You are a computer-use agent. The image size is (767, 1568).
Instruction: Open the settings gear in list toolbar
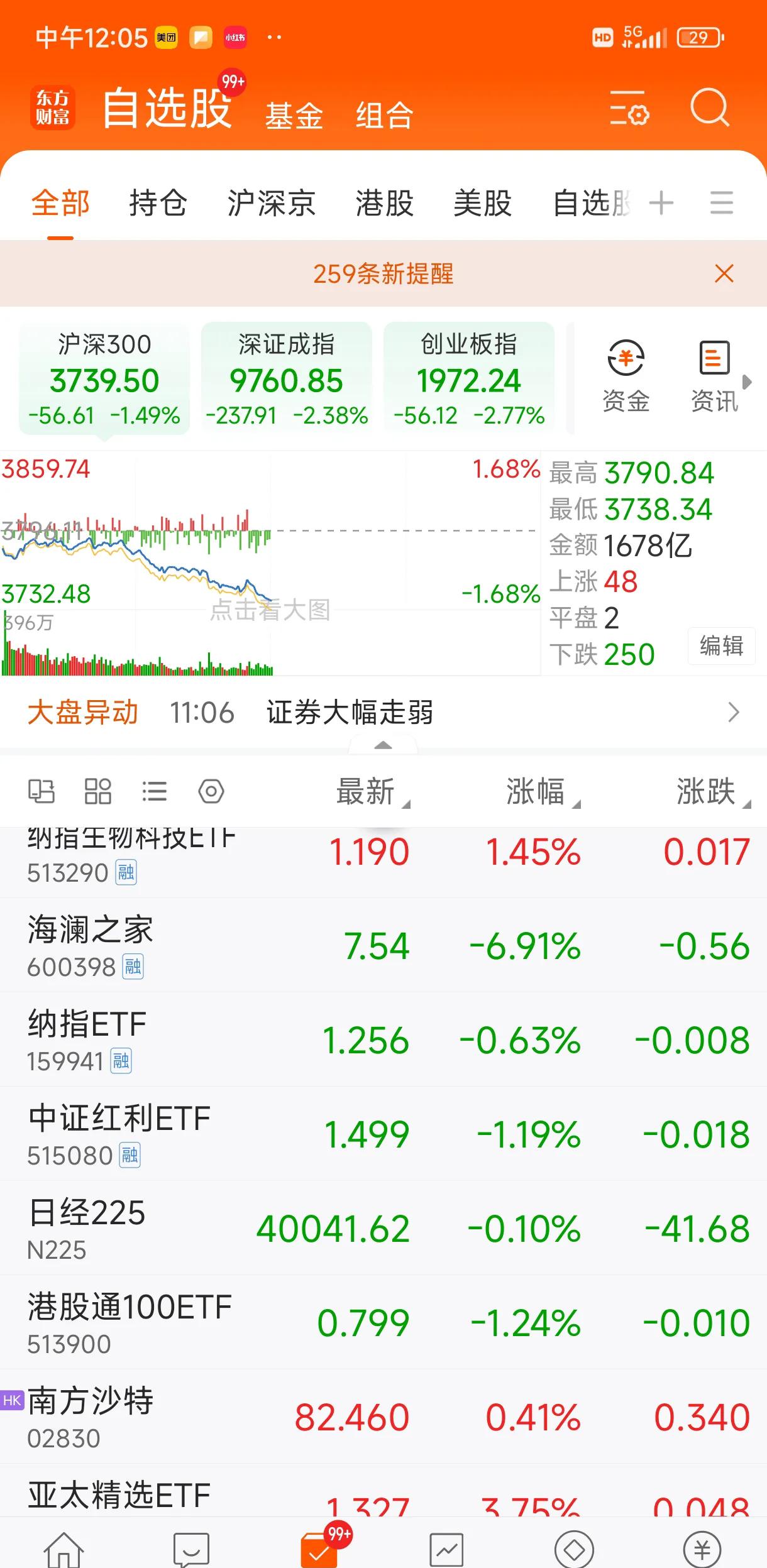[x=212, y=791]
